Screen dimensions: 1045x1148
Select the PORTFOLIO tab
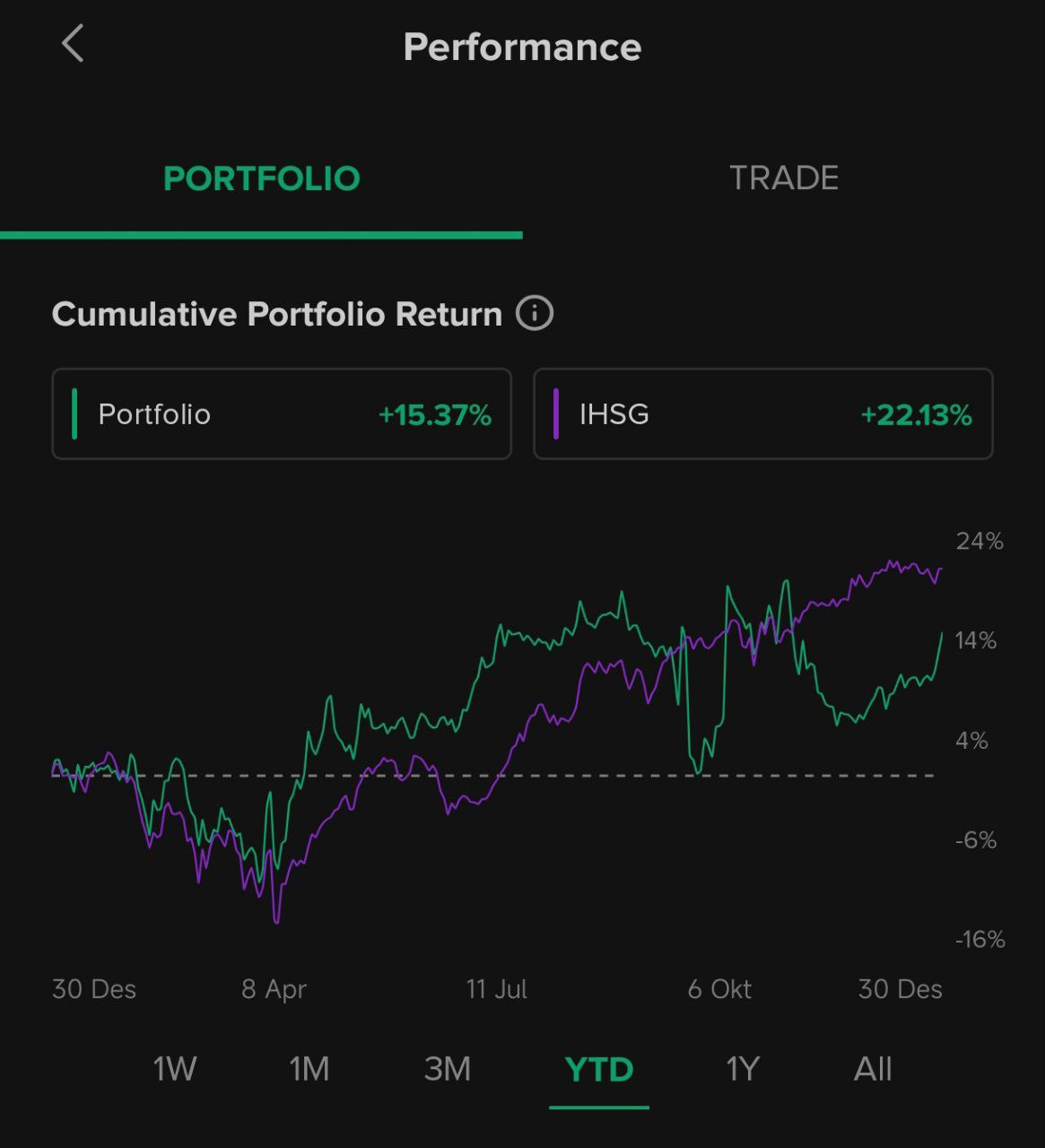click(261, 178)
